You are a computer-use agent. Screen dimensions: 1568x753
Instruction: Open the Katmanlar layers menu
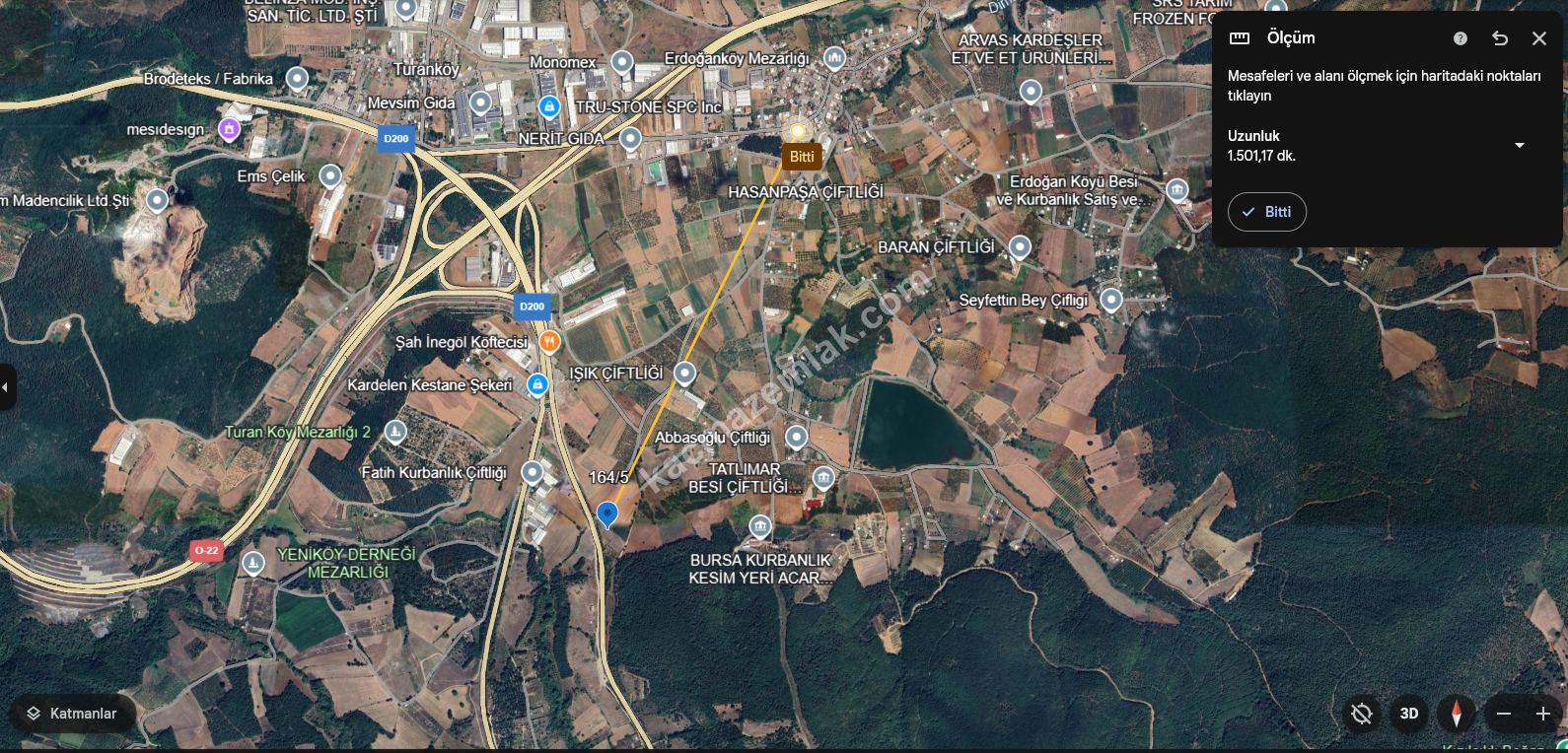72,714
